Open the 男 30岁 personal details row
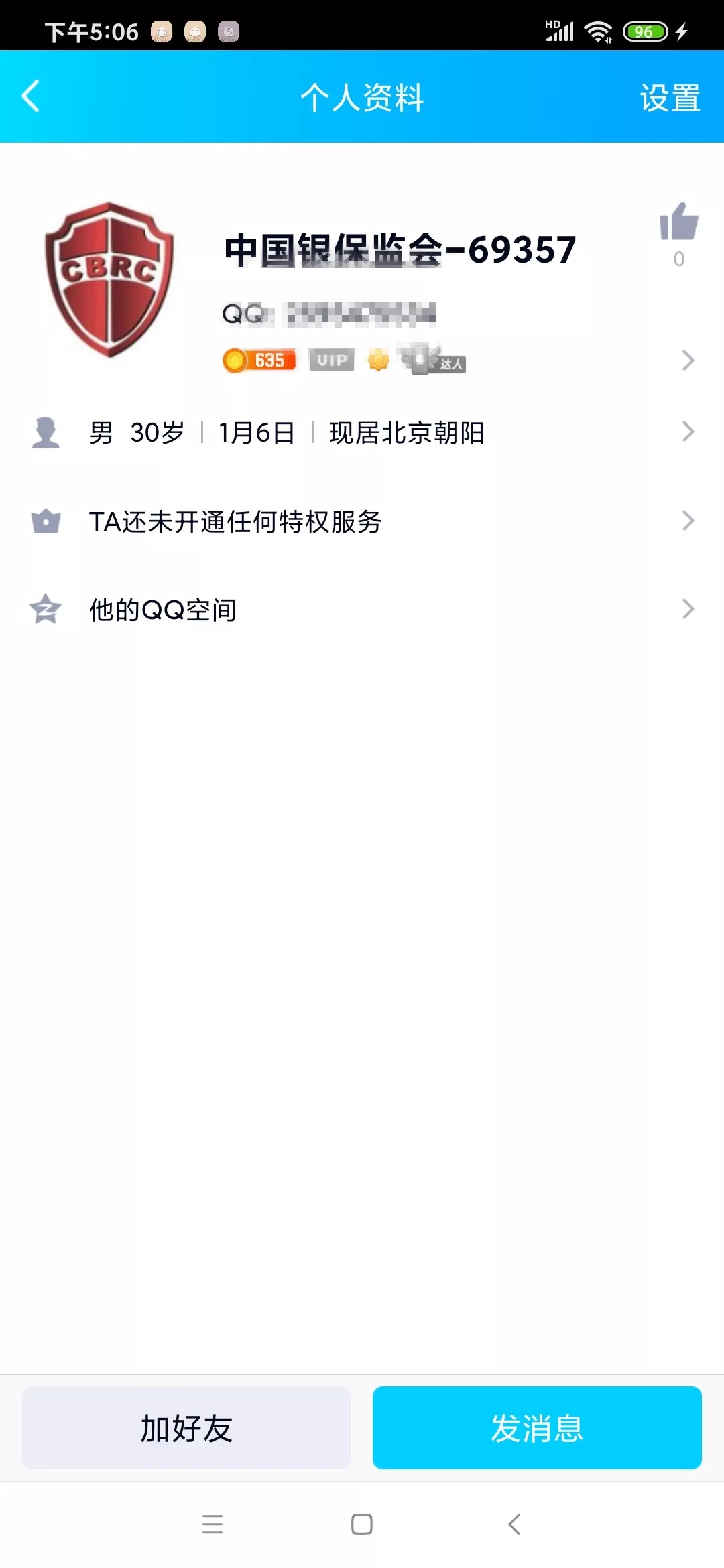Screen dimensions: 724x1568 click(x=362, y=432)
